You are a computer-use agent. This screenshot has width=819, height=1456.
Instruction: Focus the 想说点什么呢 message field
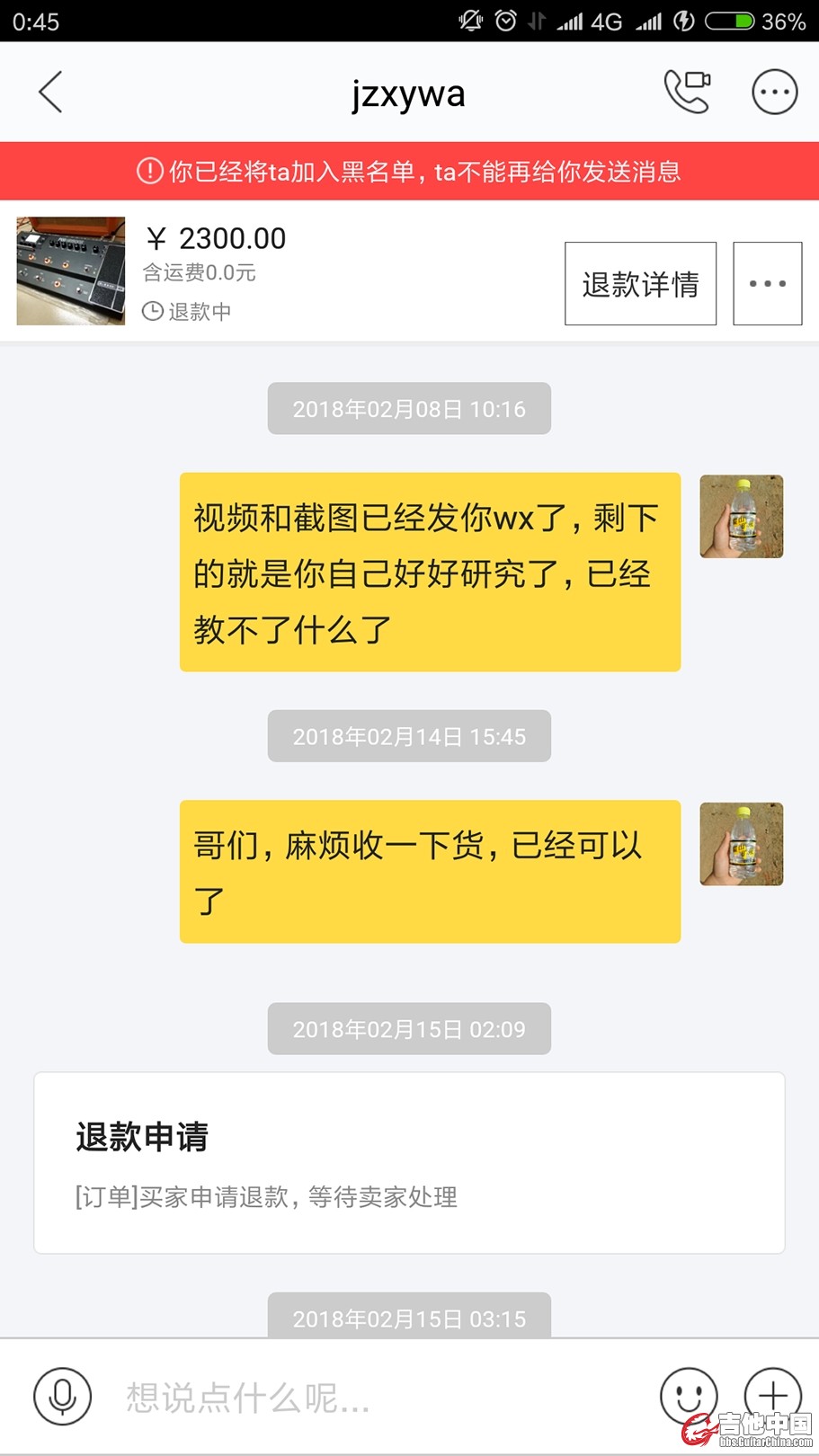click(378, 1398)
